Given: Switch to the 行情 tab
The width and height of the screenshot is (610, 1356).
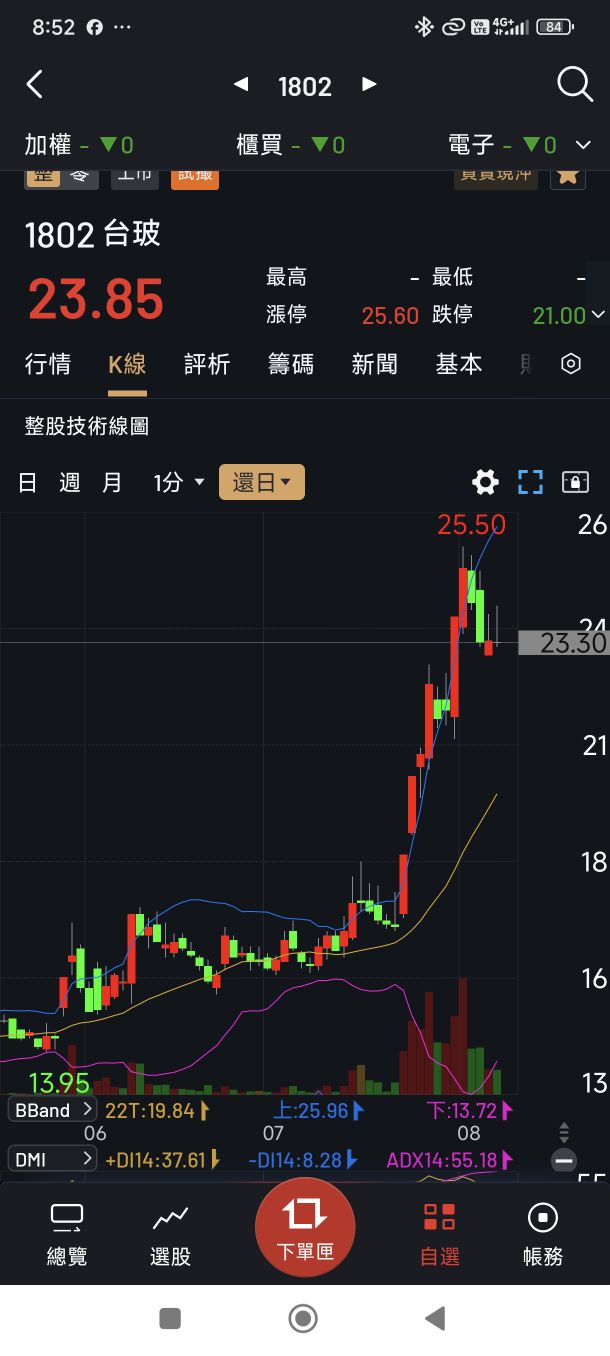Looking at the screenshot, I should point(48,364).
